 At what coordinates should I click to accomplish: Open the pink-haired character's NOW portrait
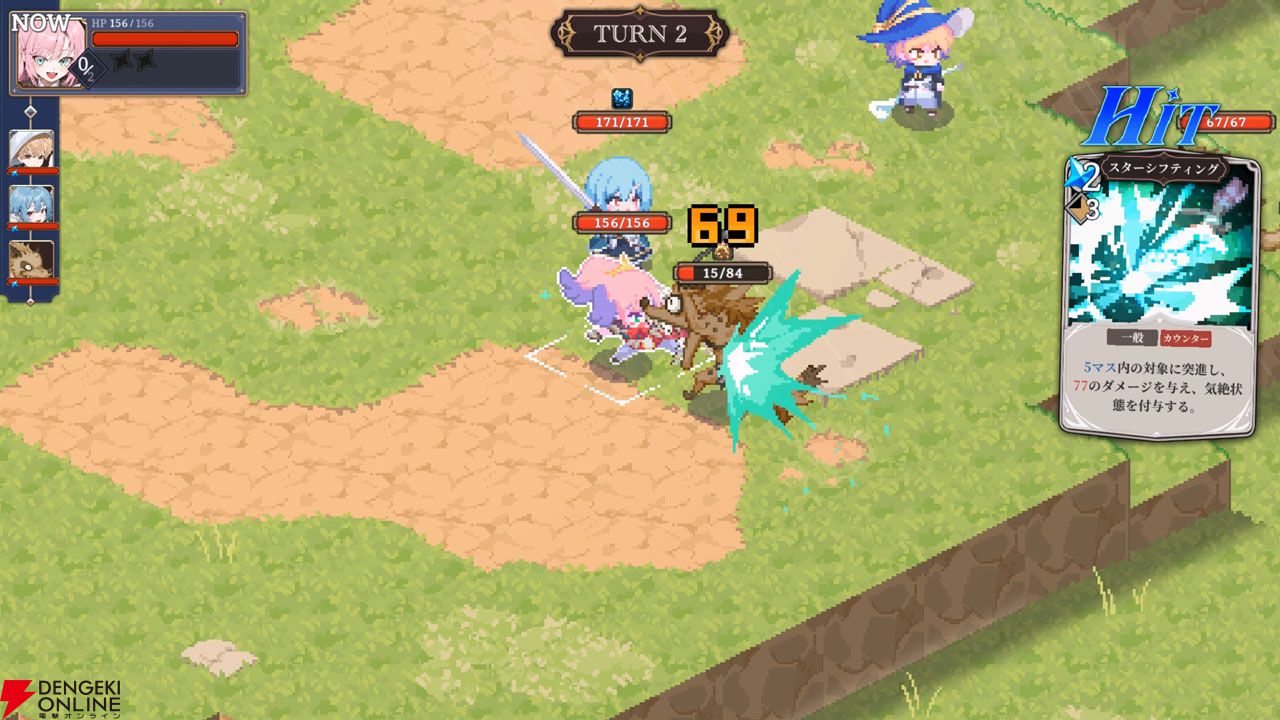point(50,52)
